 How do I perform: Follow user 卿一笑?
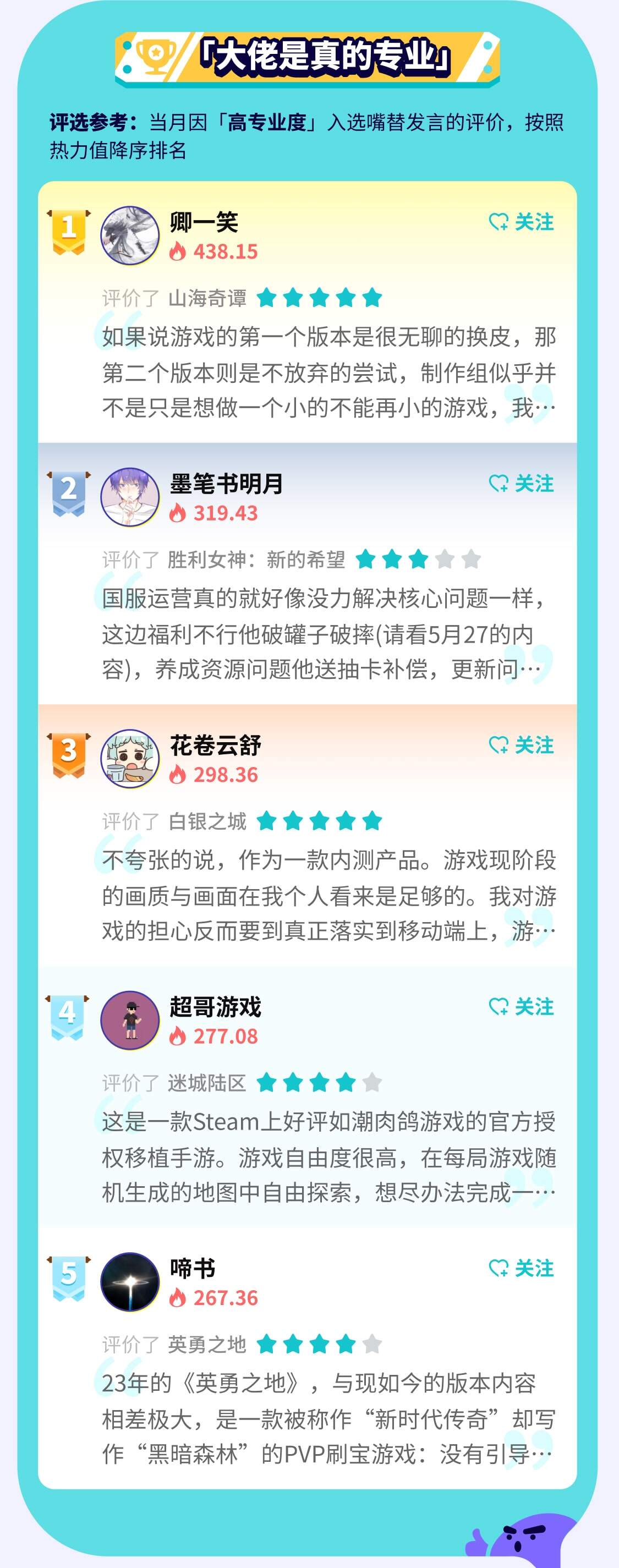[522, 222]
